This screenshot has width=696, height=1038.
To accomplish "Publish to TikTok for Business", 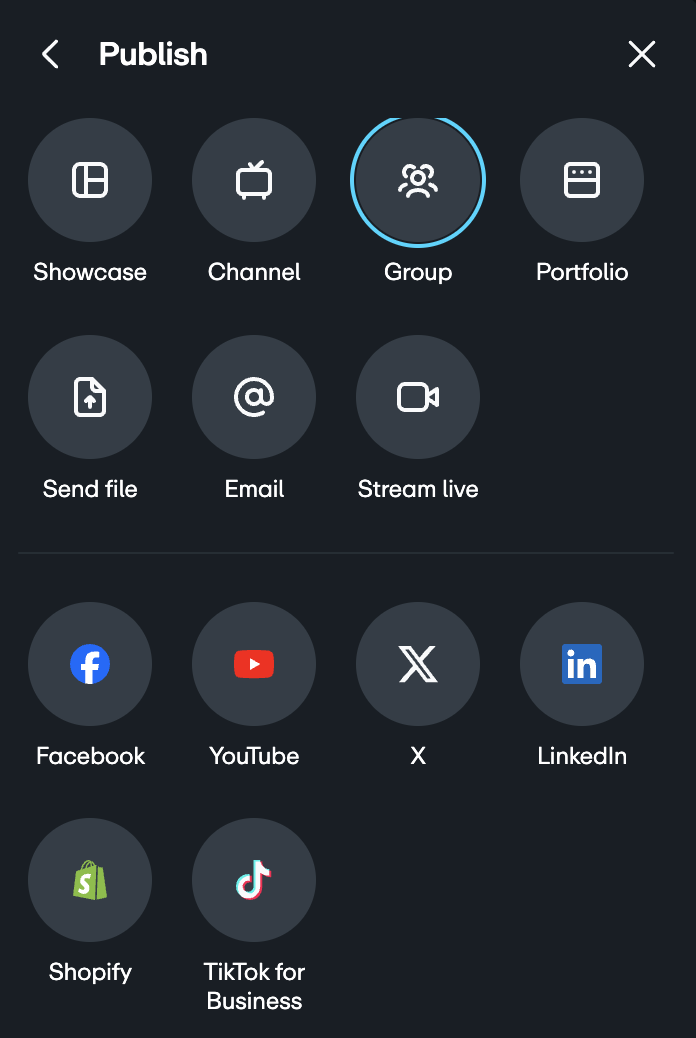I will point(254,880).
